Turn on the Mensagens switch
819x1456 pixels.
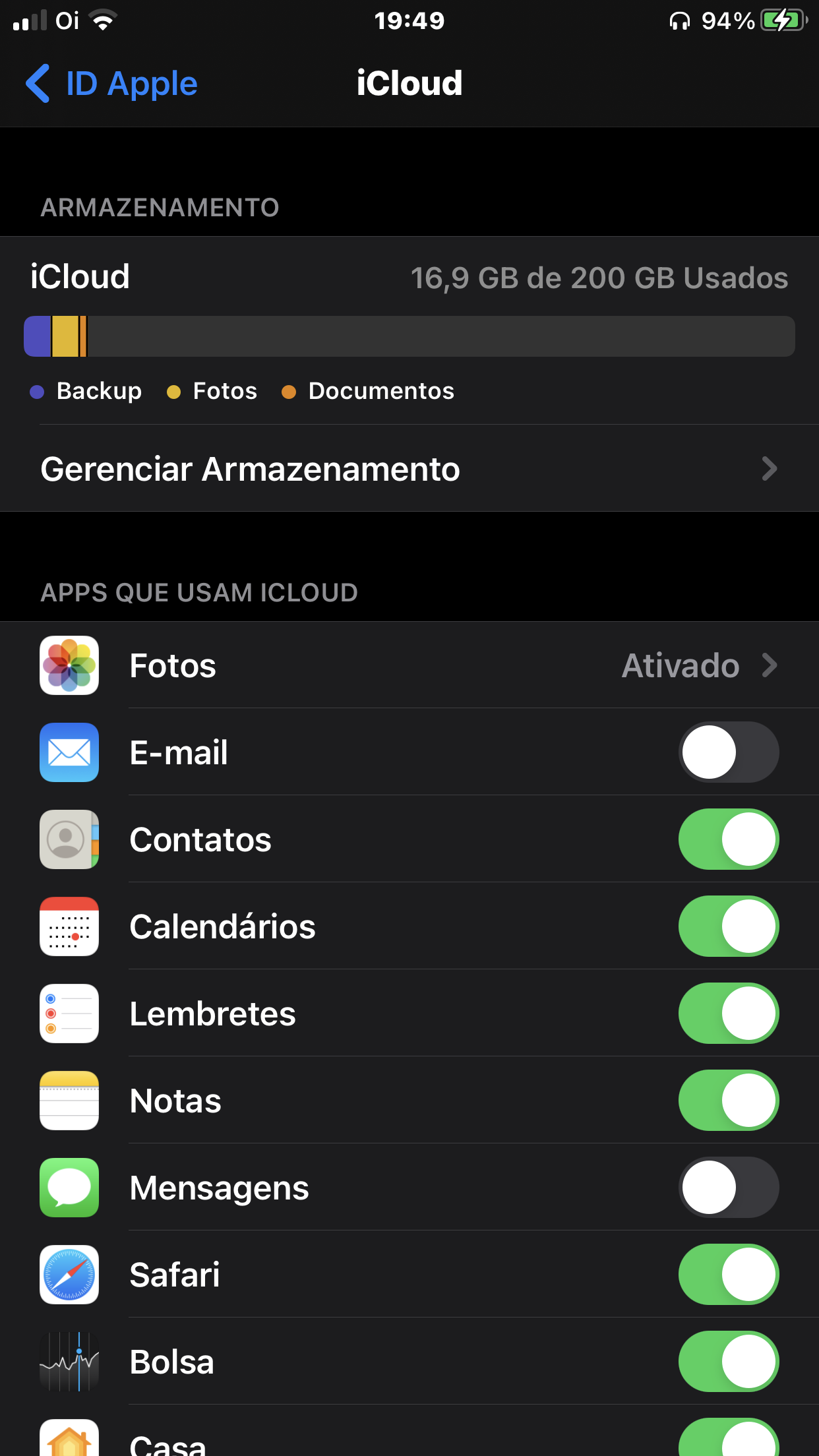pos(728,1188)
